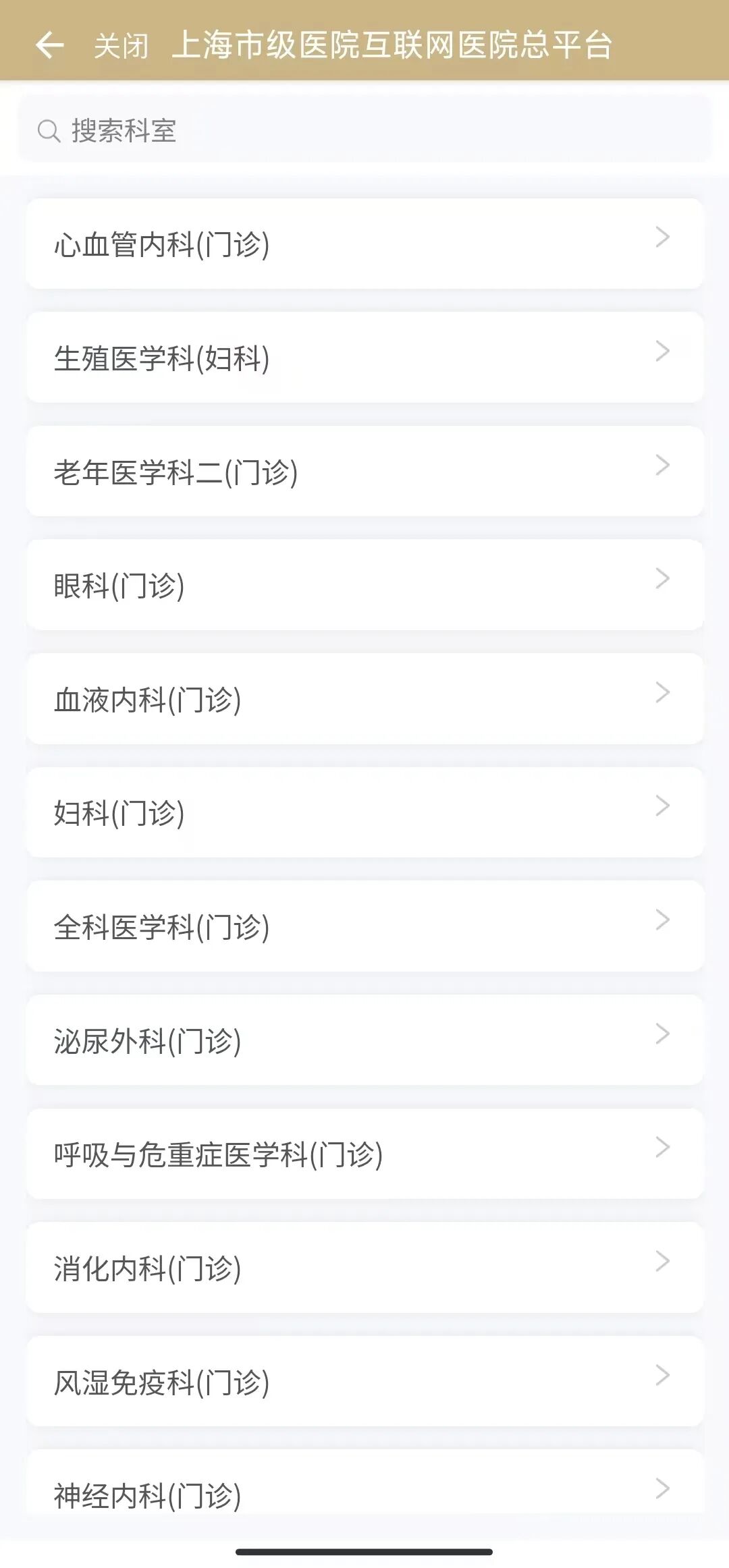Tap 关闭 to close the page
The width and height of the screenshot is (729, 1568).
click(x=121, y=46)
